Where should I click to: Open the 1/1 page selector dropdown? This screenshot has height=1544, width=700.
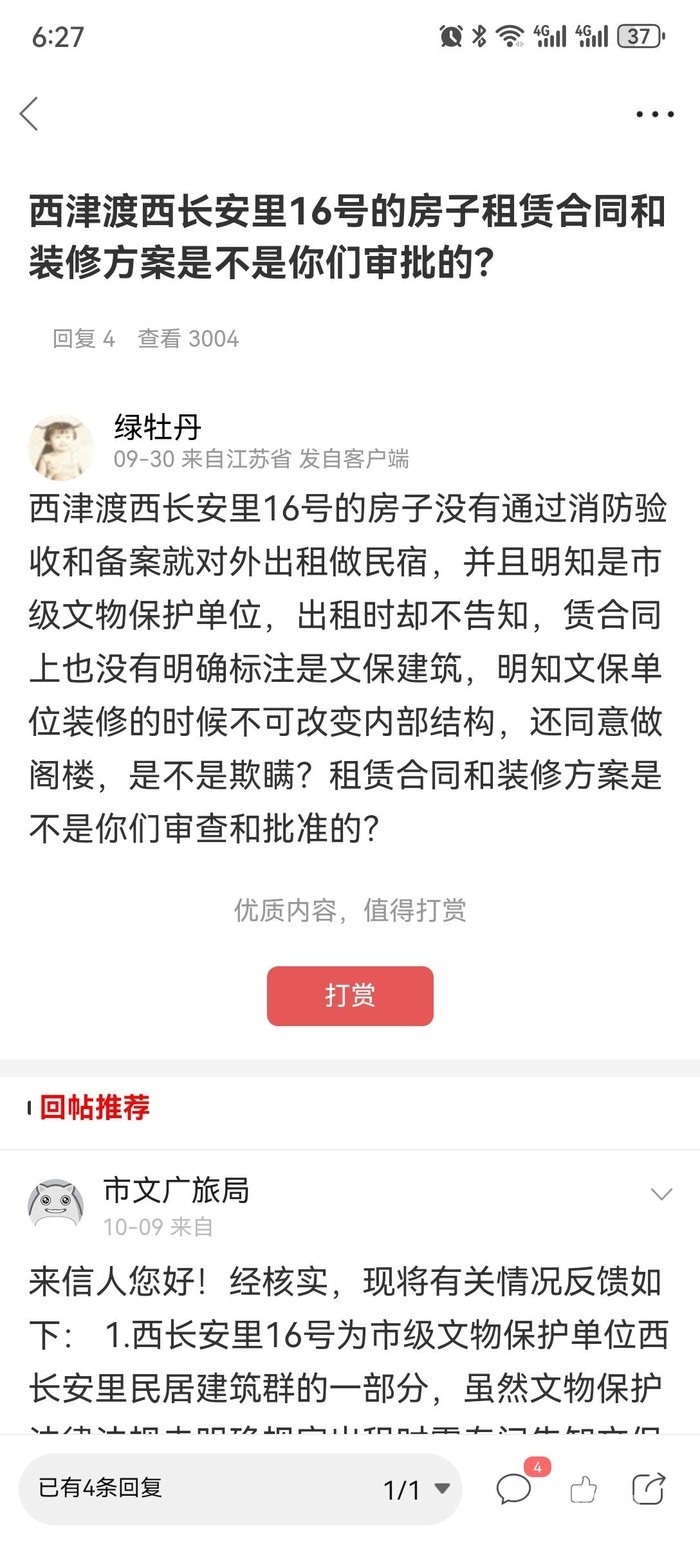pyautogui.click(x=417, y=1490)
